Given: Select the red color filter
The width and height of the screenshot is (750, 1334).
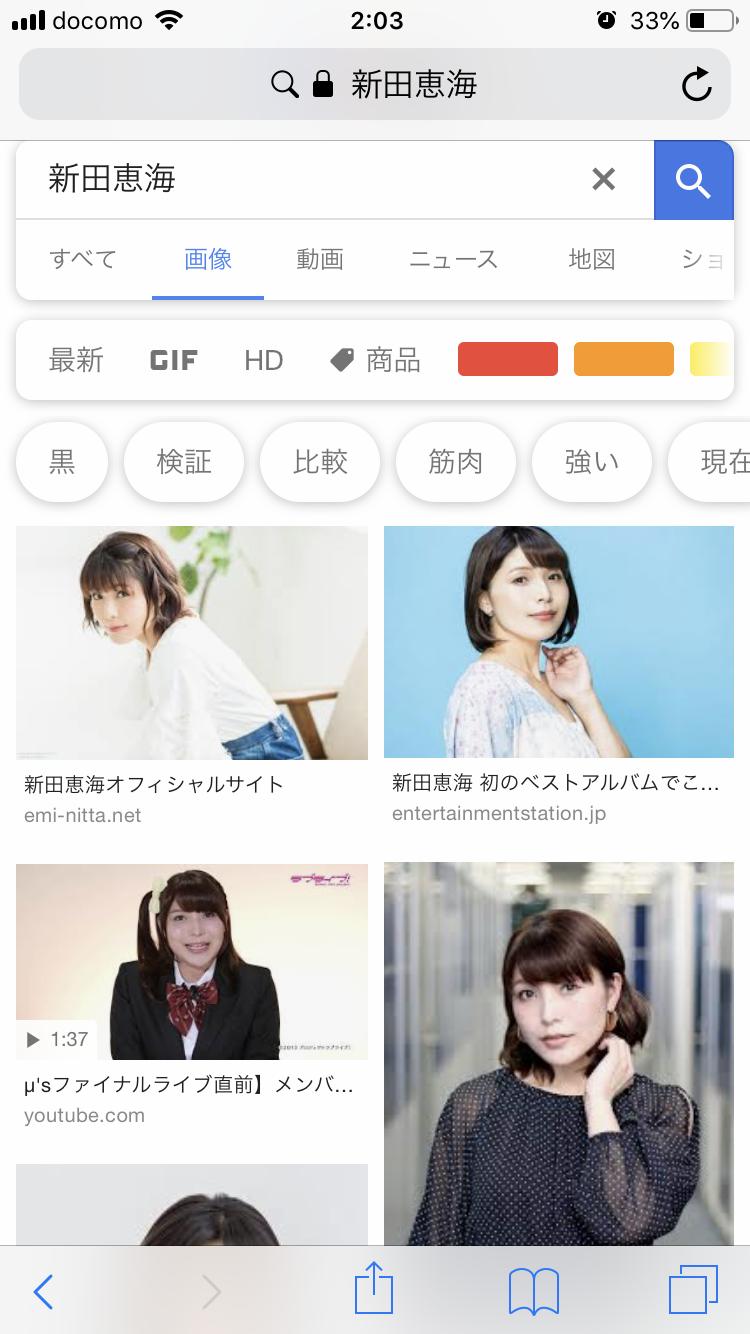Looking at the screenshot, I should tap(508, 359).
